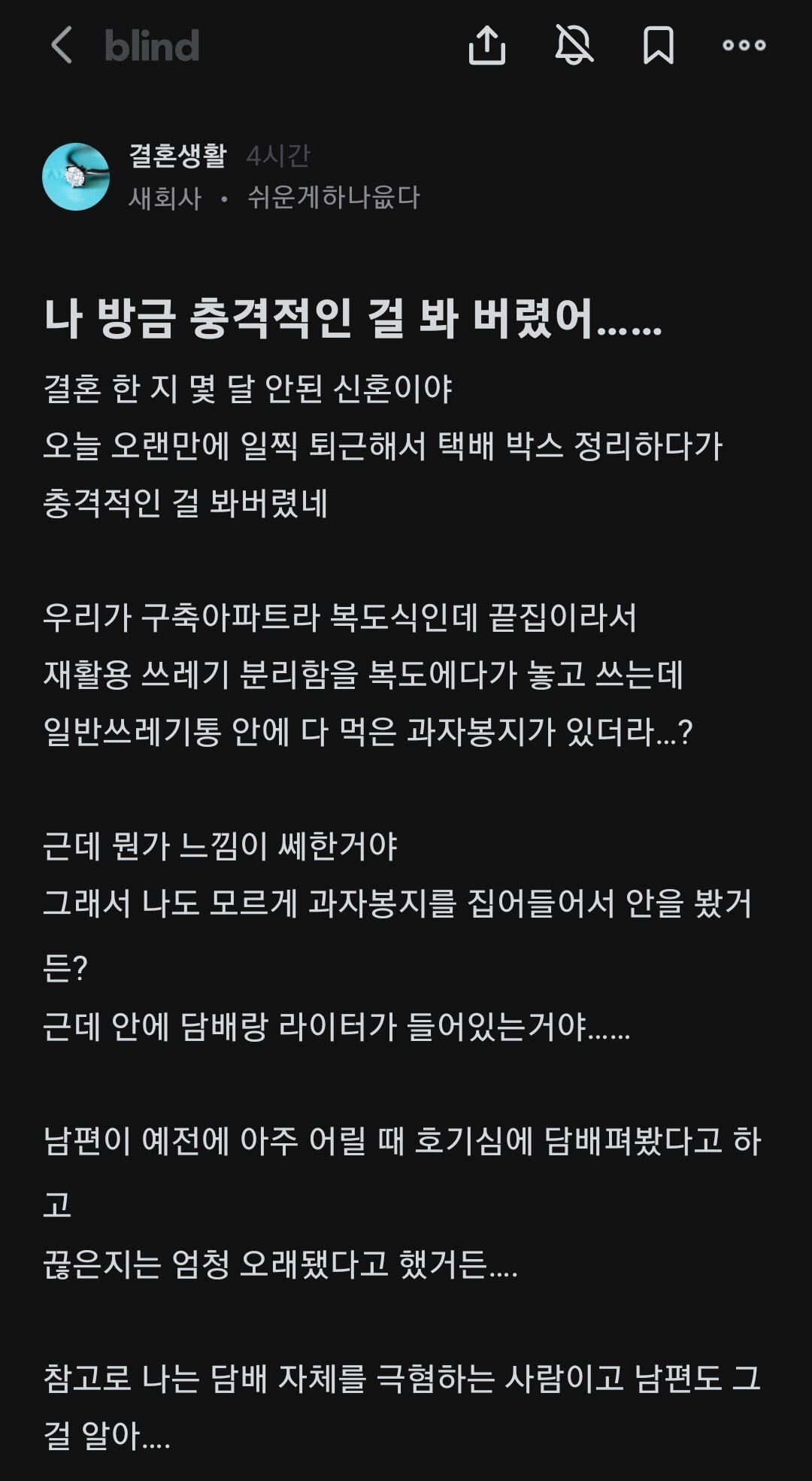Go back to the previous screen

[x=62, y=45]
